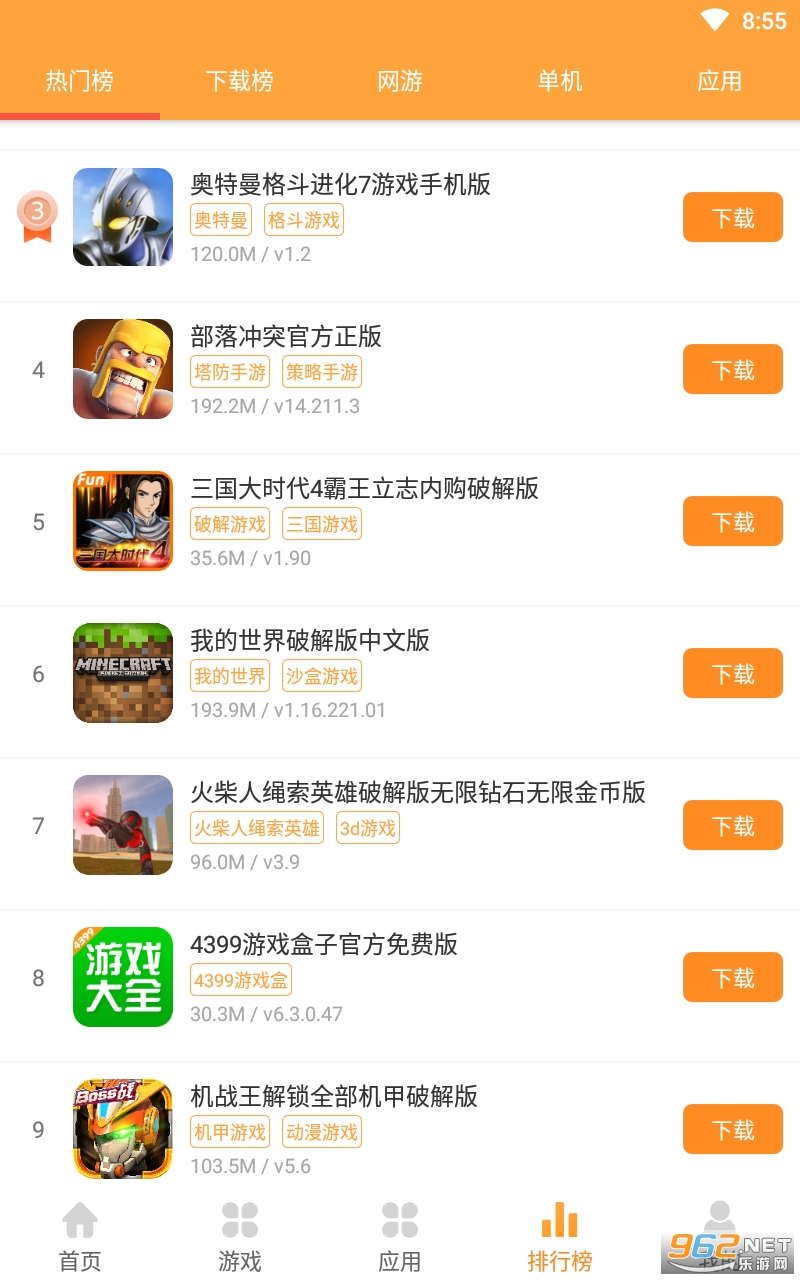Tap the 格斗游戏 tag chip
Image resolution: width=800 pixels, height=1280 pixels.
pyautogui.click(x=304, y=220)
